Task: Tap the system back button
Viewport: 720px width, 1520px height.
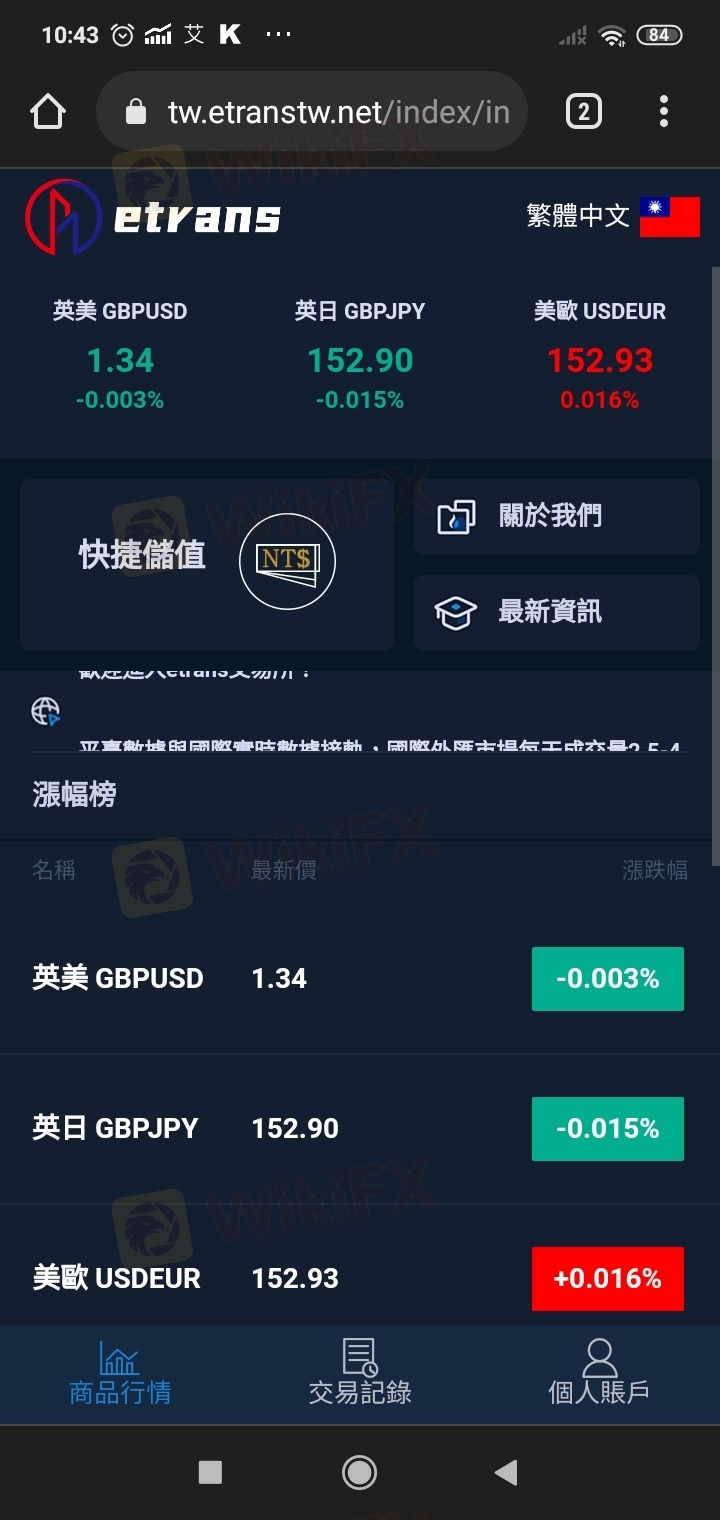Action: tap(507, 1472)
